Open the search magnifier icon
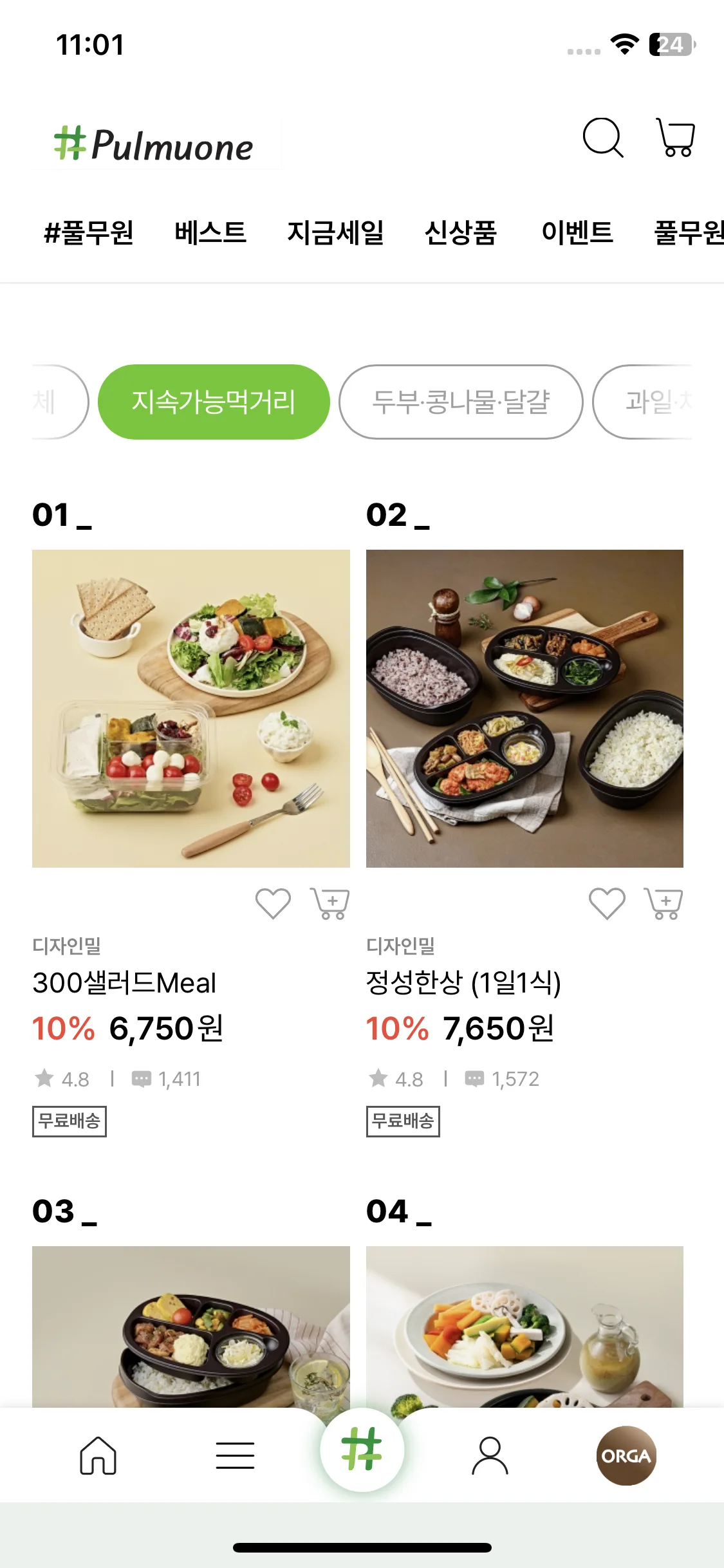The image size is (724, 1568). coord(602,137)
